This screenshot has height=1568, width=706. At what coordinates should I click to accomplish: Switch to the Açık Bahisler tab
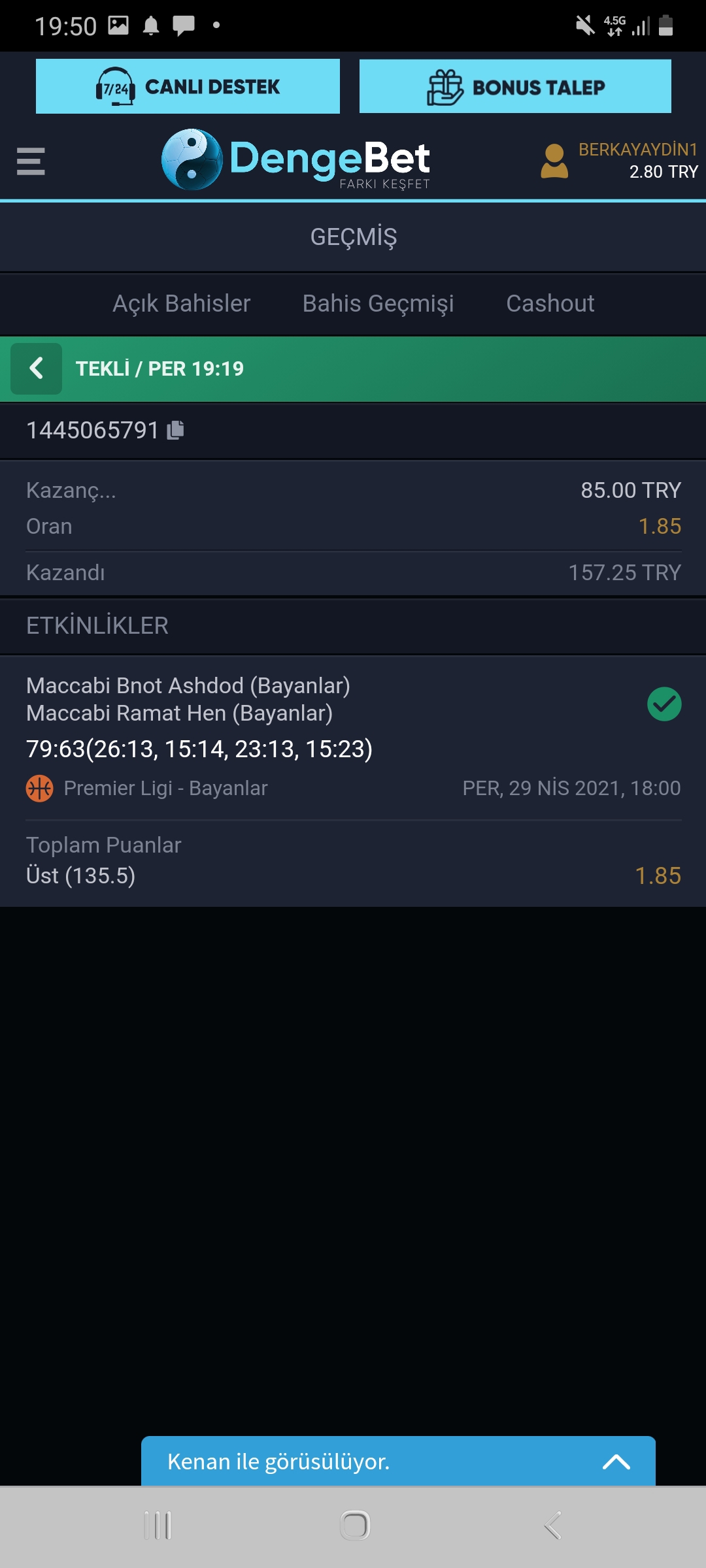tap(182, 304)
